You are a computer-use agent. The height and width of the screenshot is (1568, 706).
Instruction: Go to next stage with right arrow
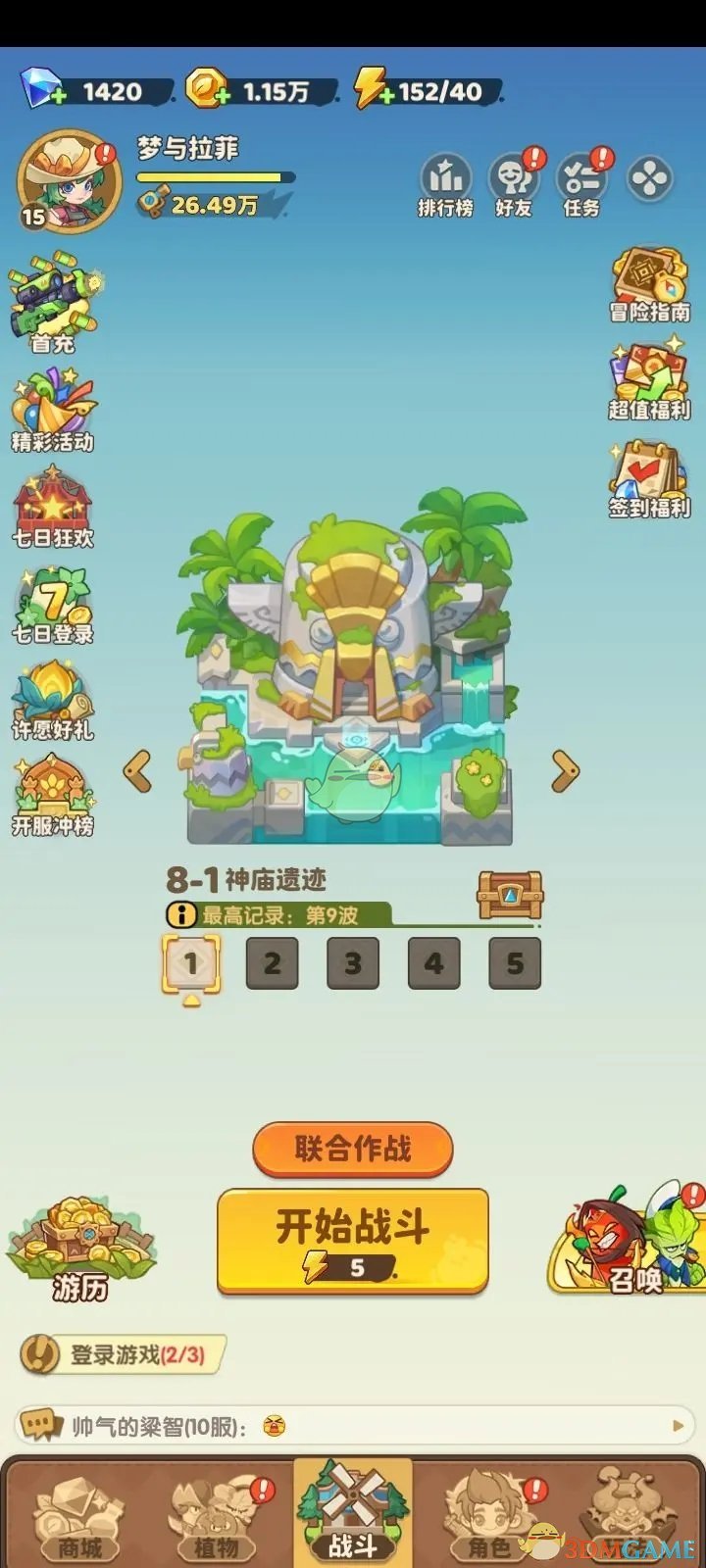[565, 771]
